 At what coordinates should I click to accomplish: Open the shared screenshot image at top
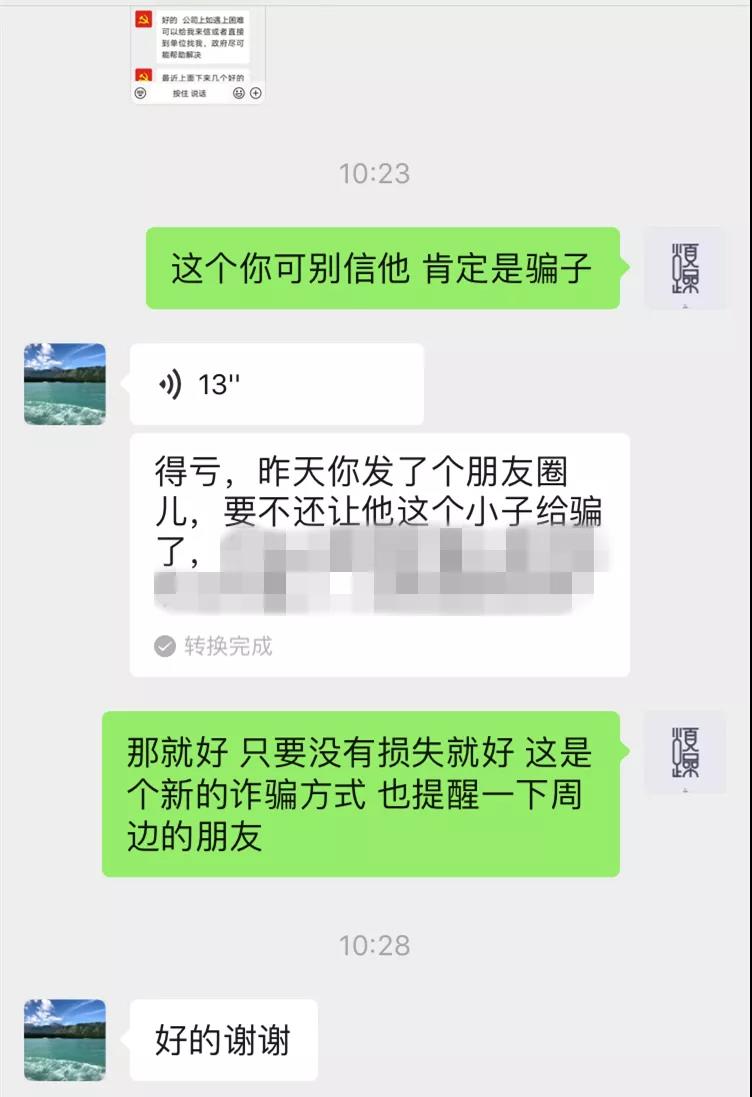(x=198, y=52)
